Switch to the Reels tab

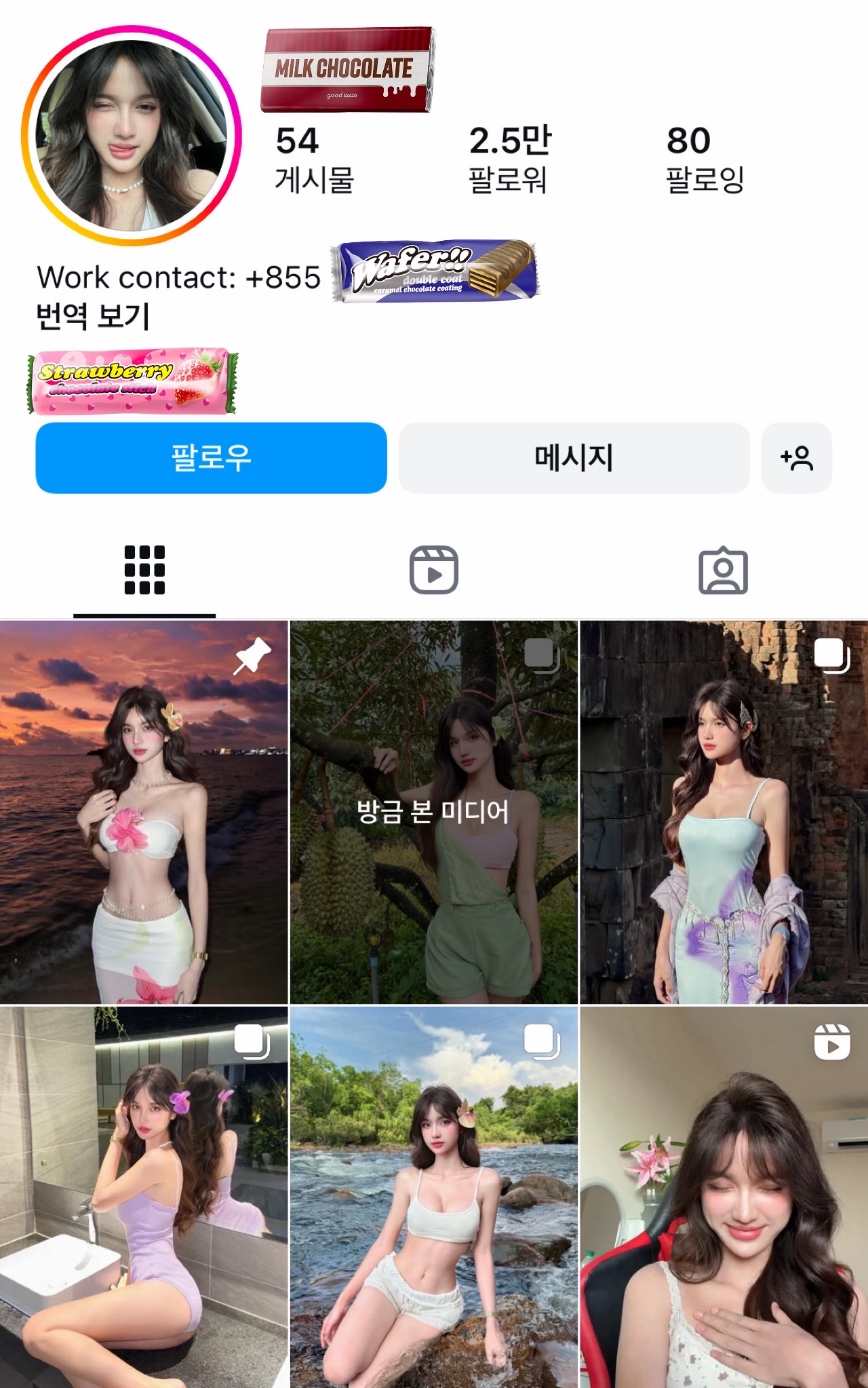434,571
